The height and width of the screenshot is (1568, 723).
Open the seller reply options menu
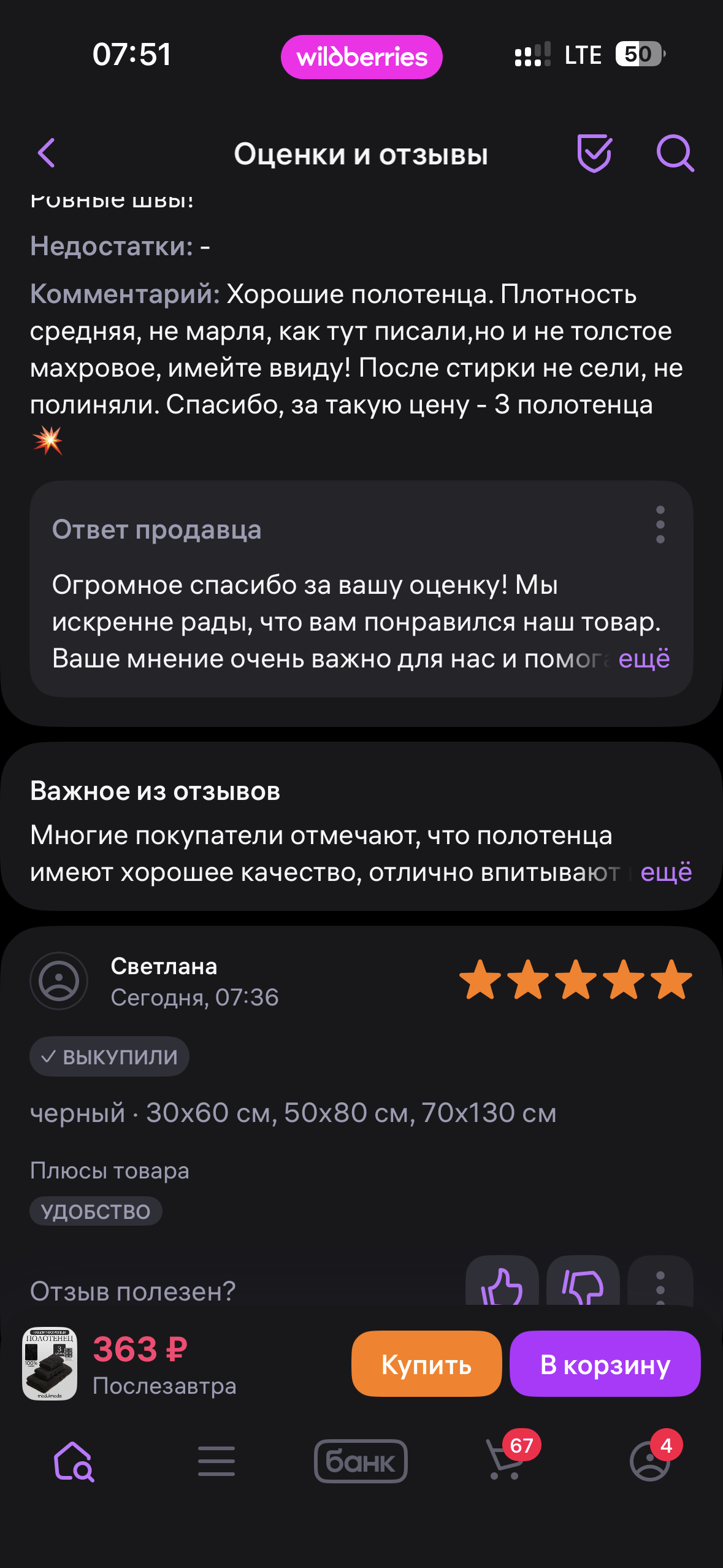click(660, 525)
